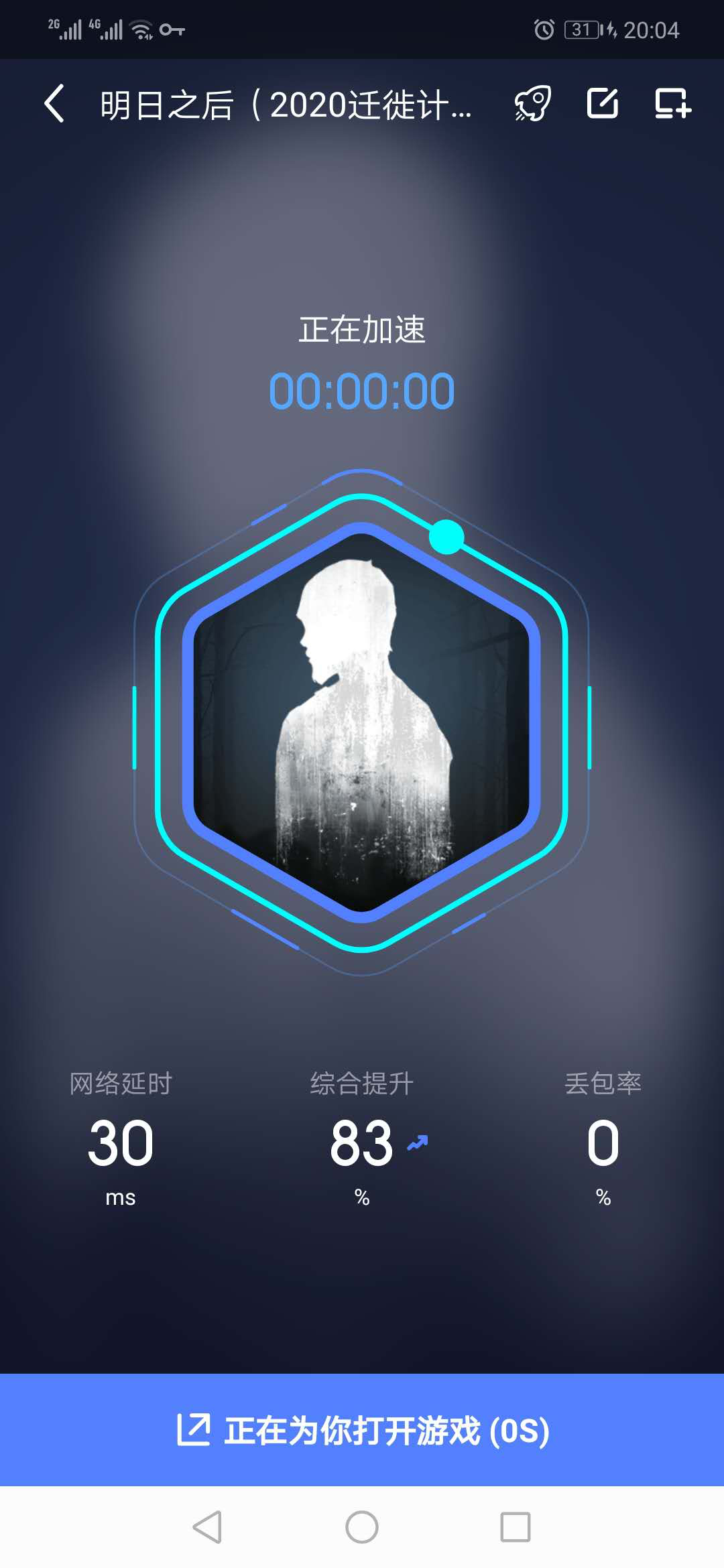
Task: Go back using the top-left arrow
Action: pyautogui.click(x=54, y=104)
